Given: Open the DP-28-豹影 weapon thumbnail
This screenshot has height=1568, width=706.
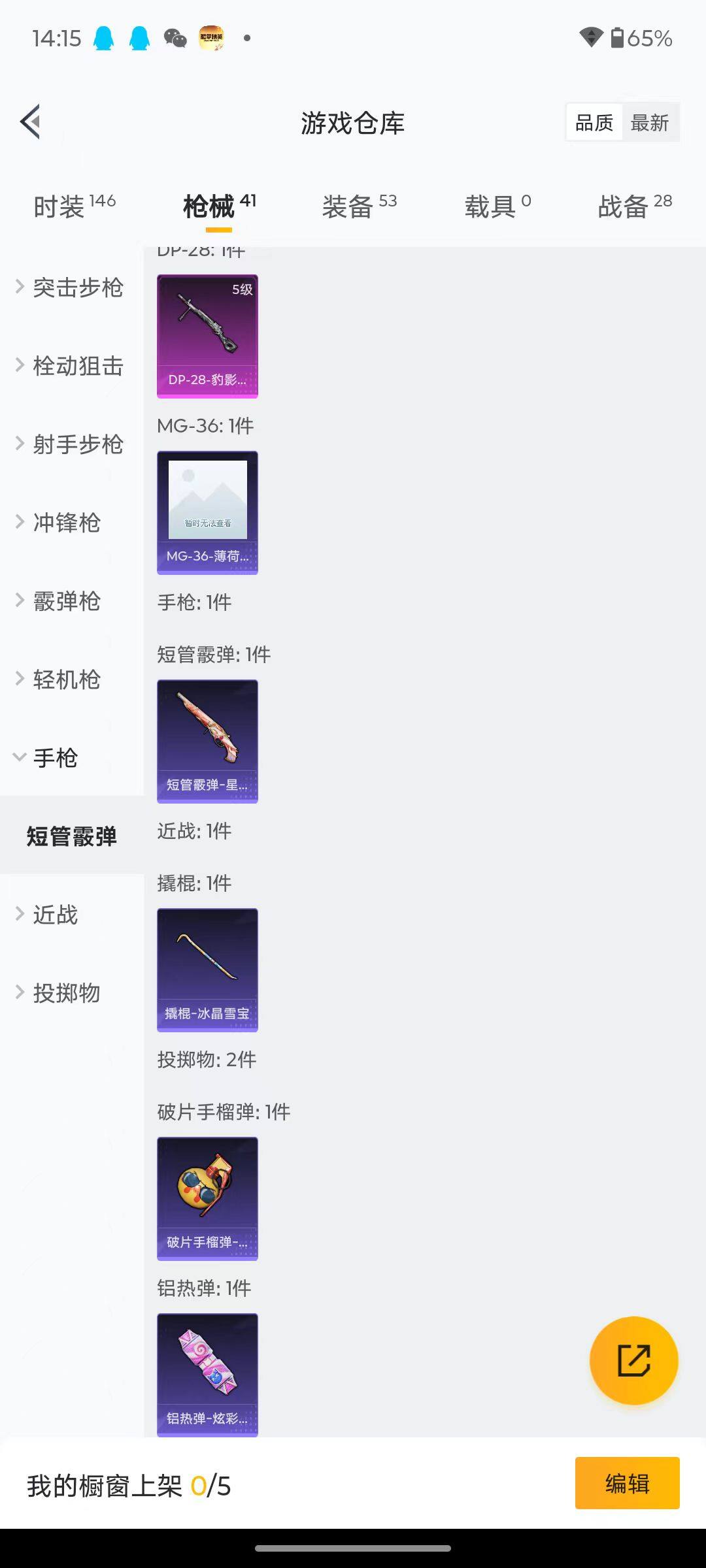Looking at the screenshot, I should point(207,336).
